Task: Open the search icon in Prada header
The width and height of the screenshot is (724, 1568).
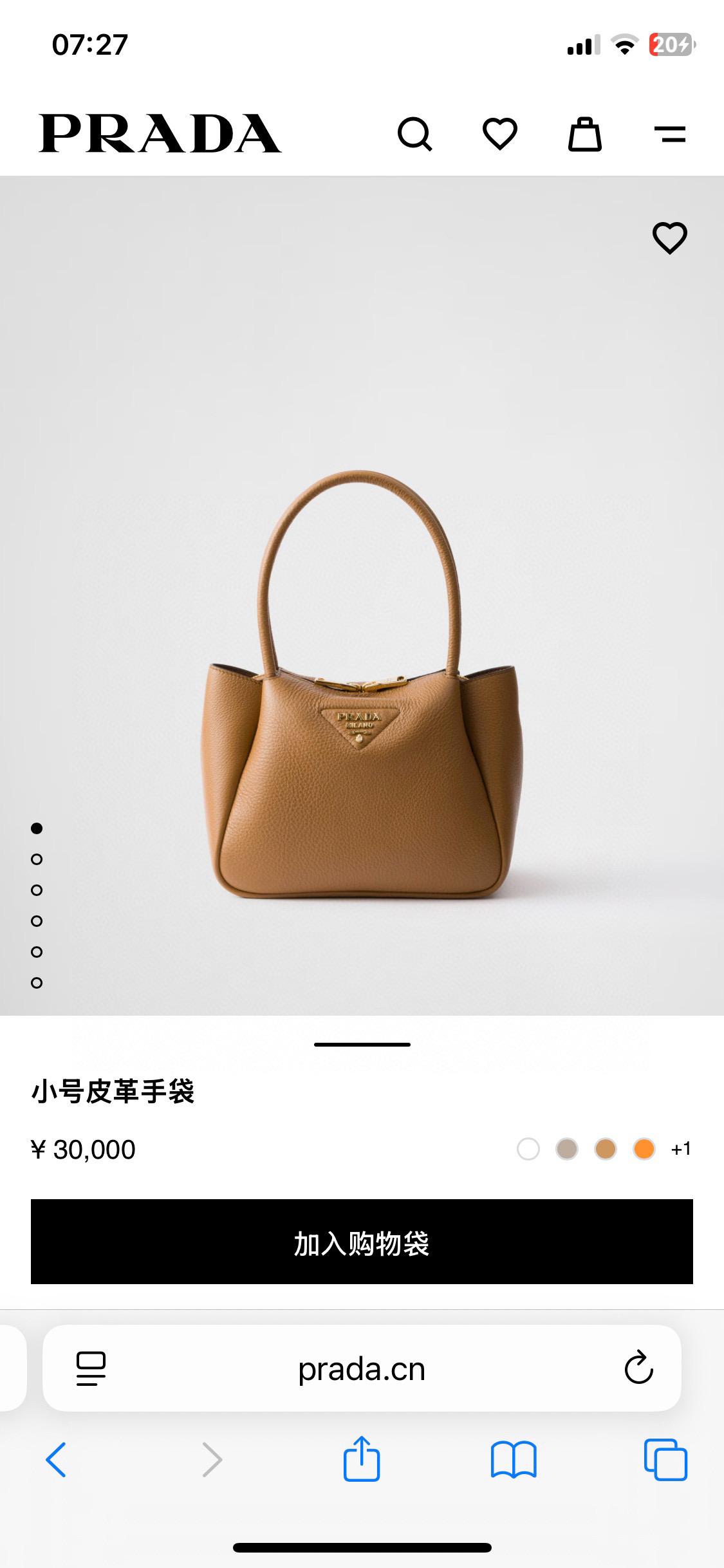Action: pos(415,134)
